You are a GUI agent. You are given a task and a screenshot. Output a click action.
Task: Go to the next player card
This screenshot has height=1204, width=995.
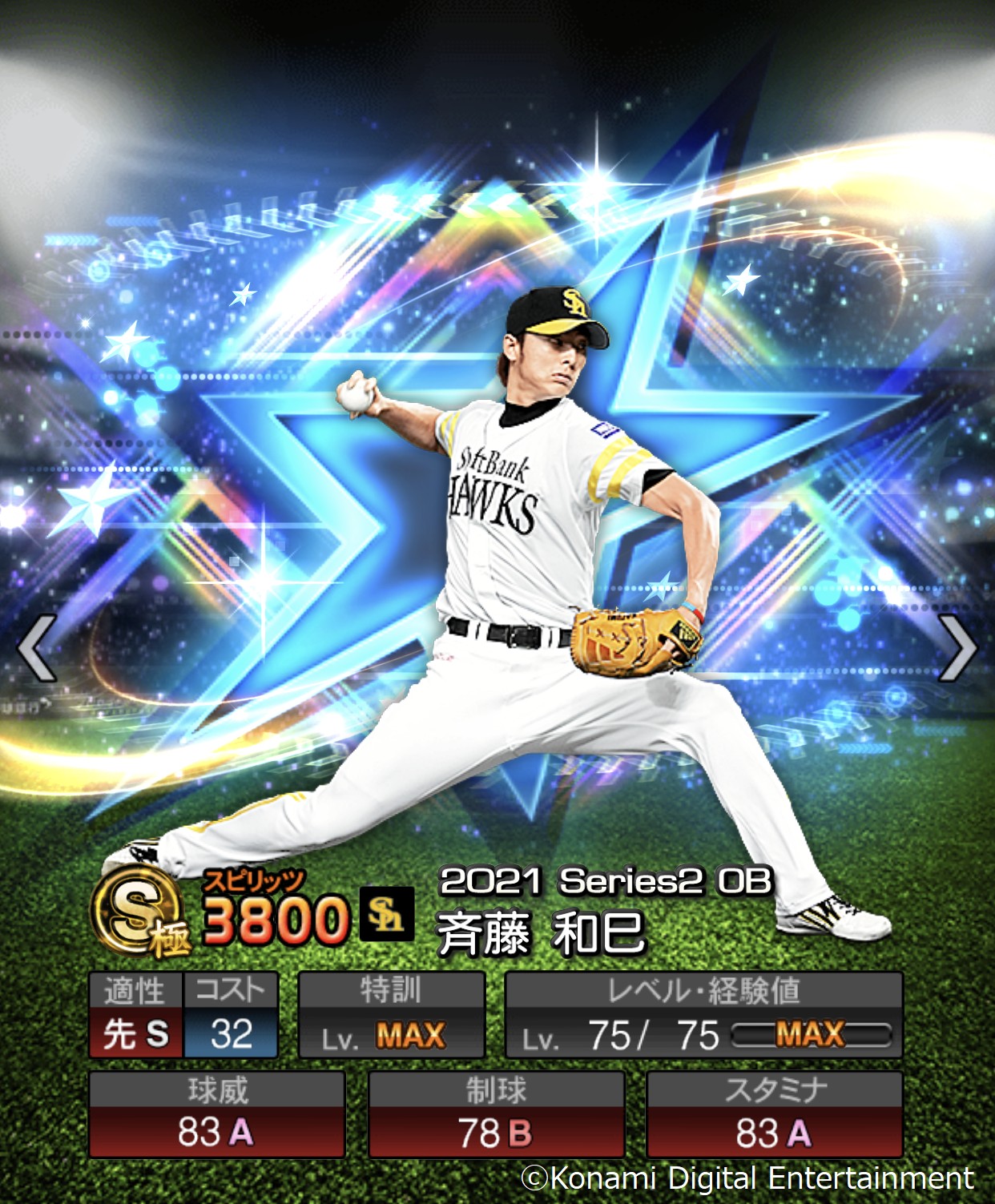(x=957, y=647)
